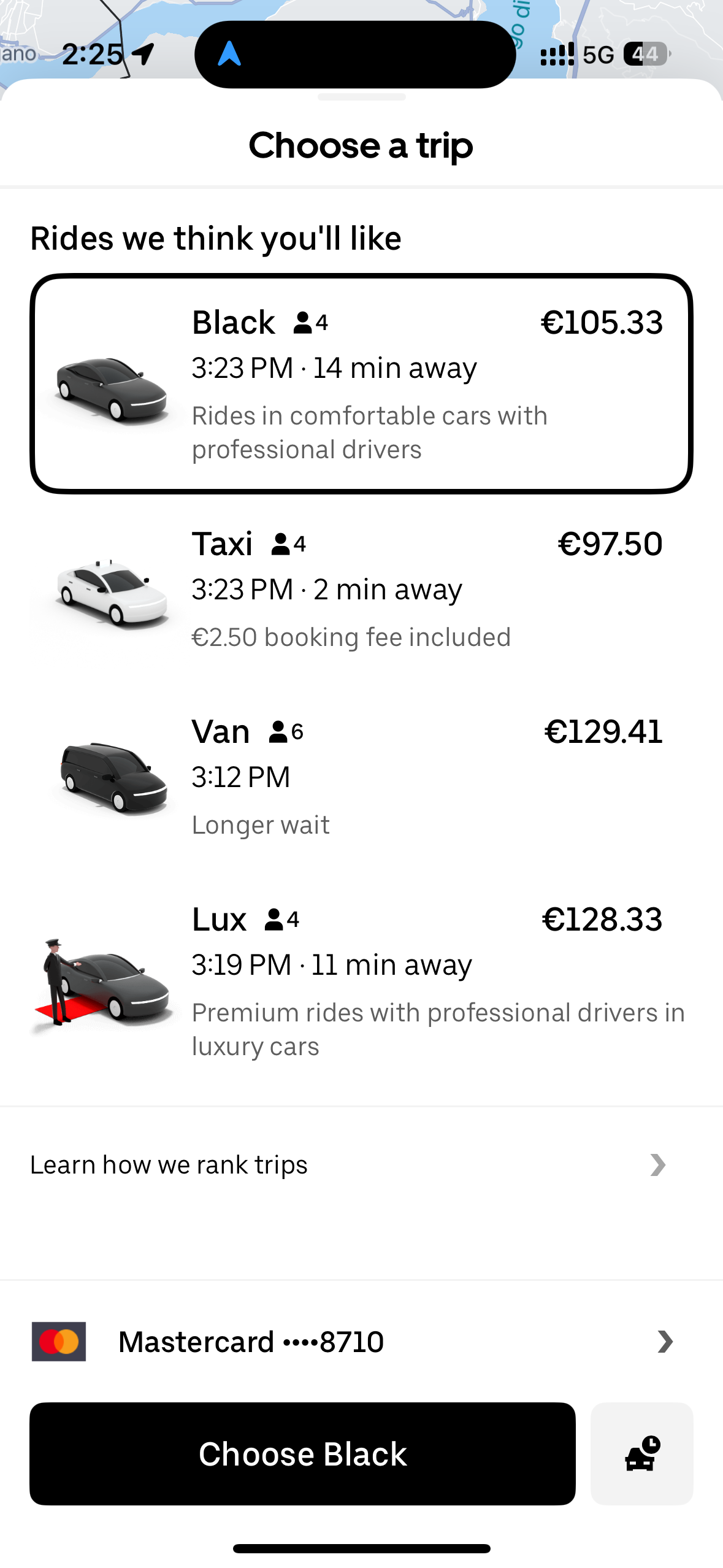The width and height of the screenshot is (723, 1568).
Task: Select the Taxi ride for €97.50
Action: 361,589
